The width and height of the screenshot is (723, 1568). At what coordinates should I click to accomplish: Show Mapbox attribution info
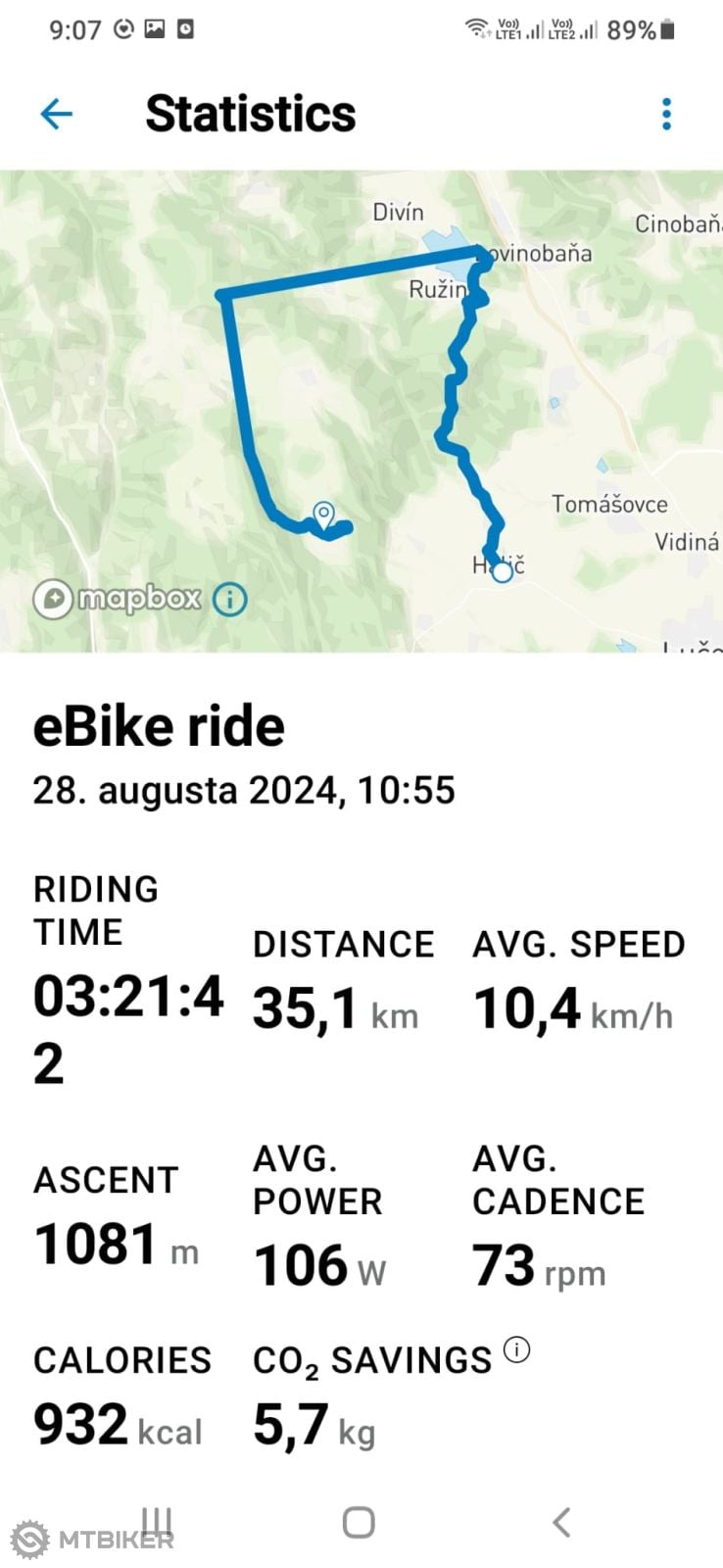point(230,598)
